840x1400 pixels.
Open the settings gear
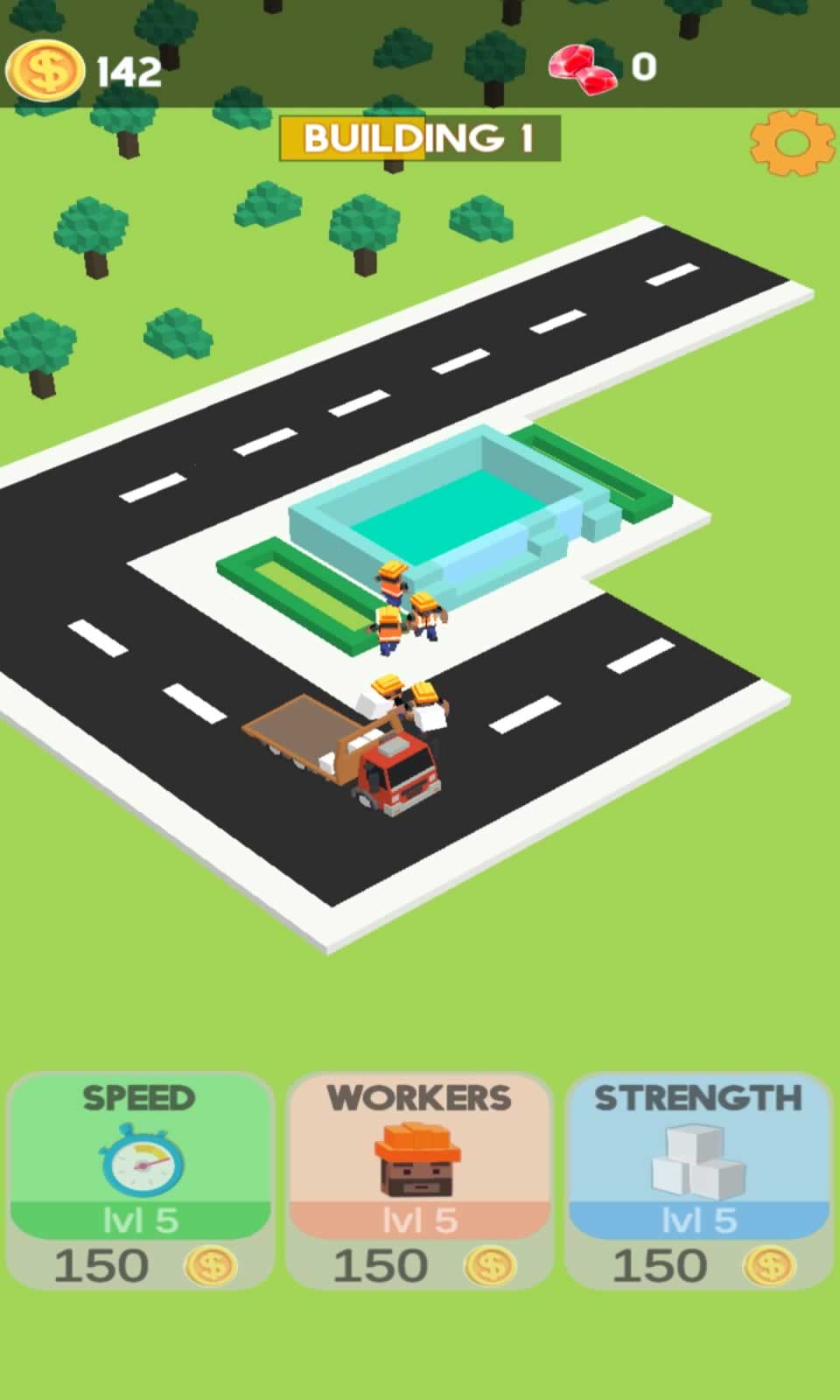(x=792, y=142)
